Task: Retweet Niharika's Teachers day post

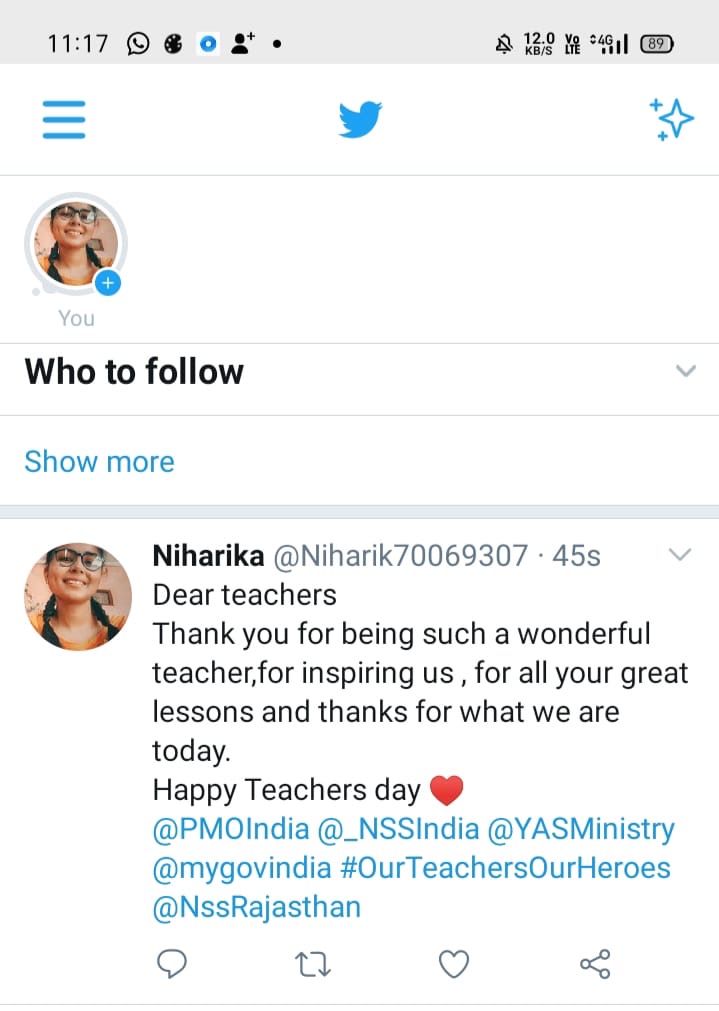Action: (x=314, y=964)
